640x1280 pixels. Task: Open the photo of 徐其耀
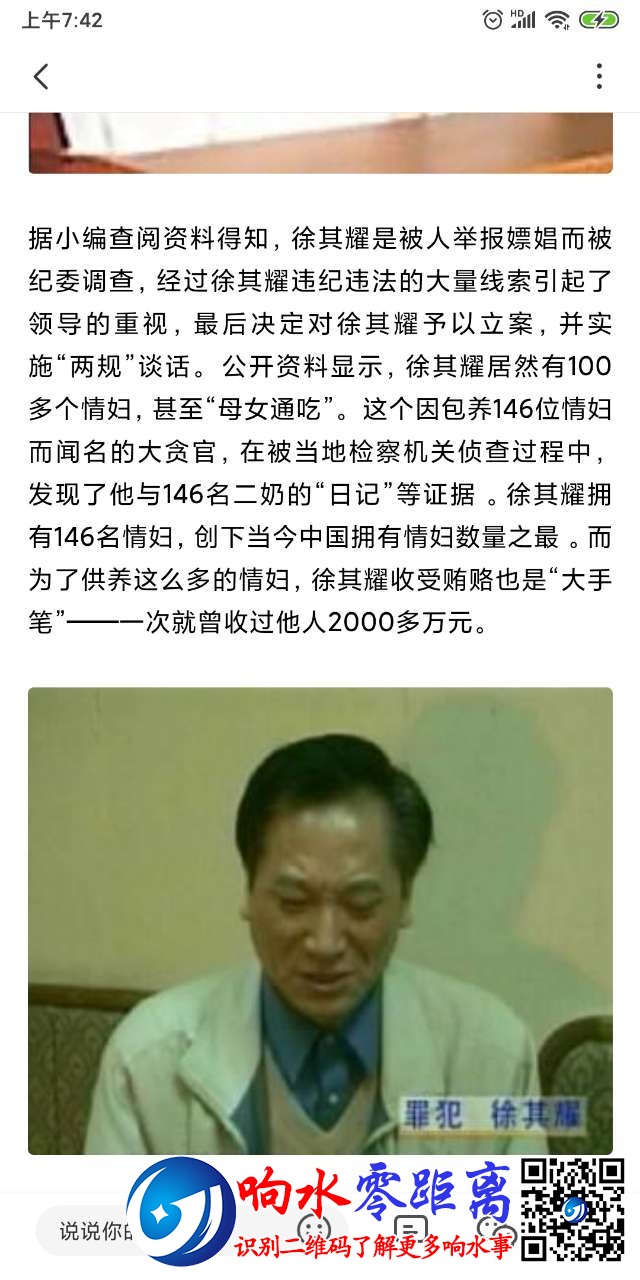[320, 920]
